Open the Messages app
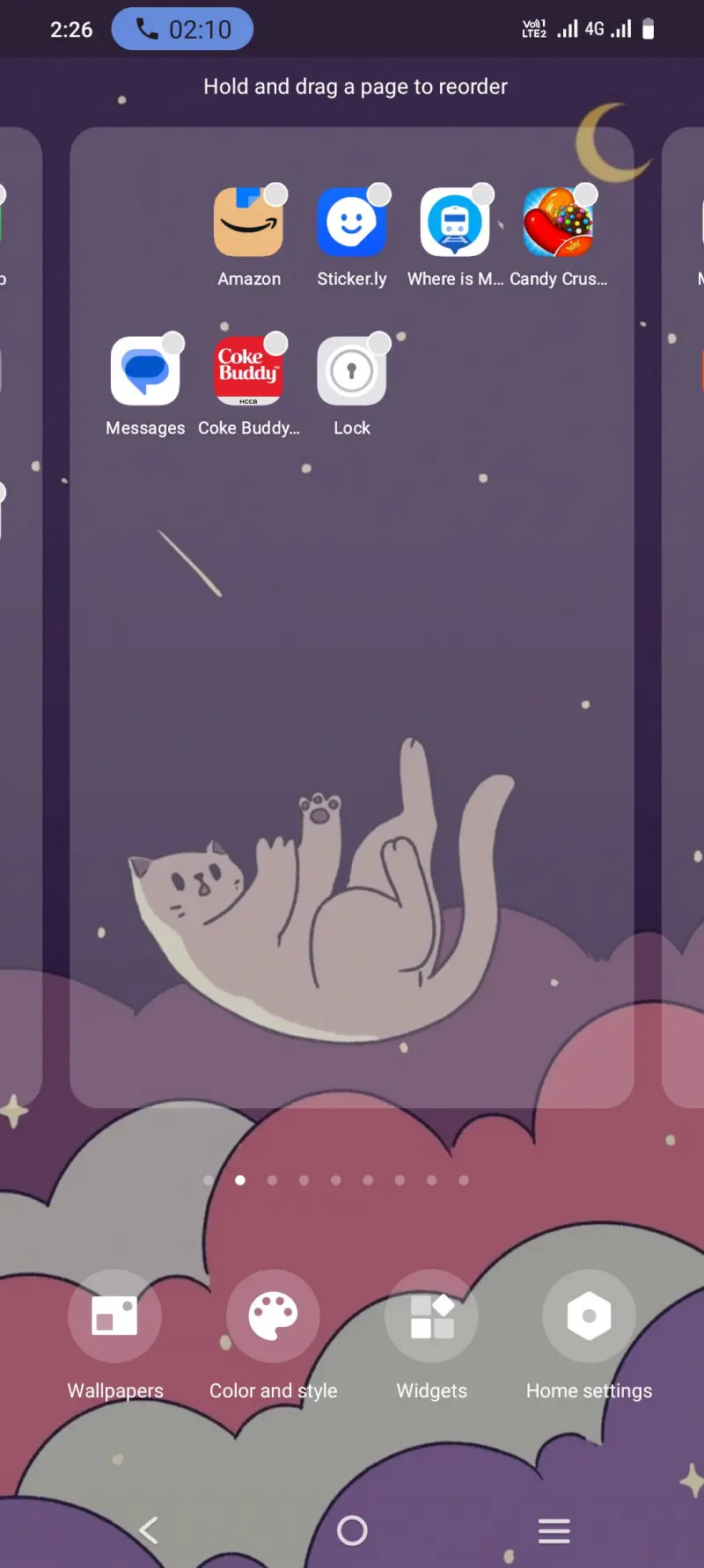The width and height of the screenshot is (704, 1568). point(145,372)
